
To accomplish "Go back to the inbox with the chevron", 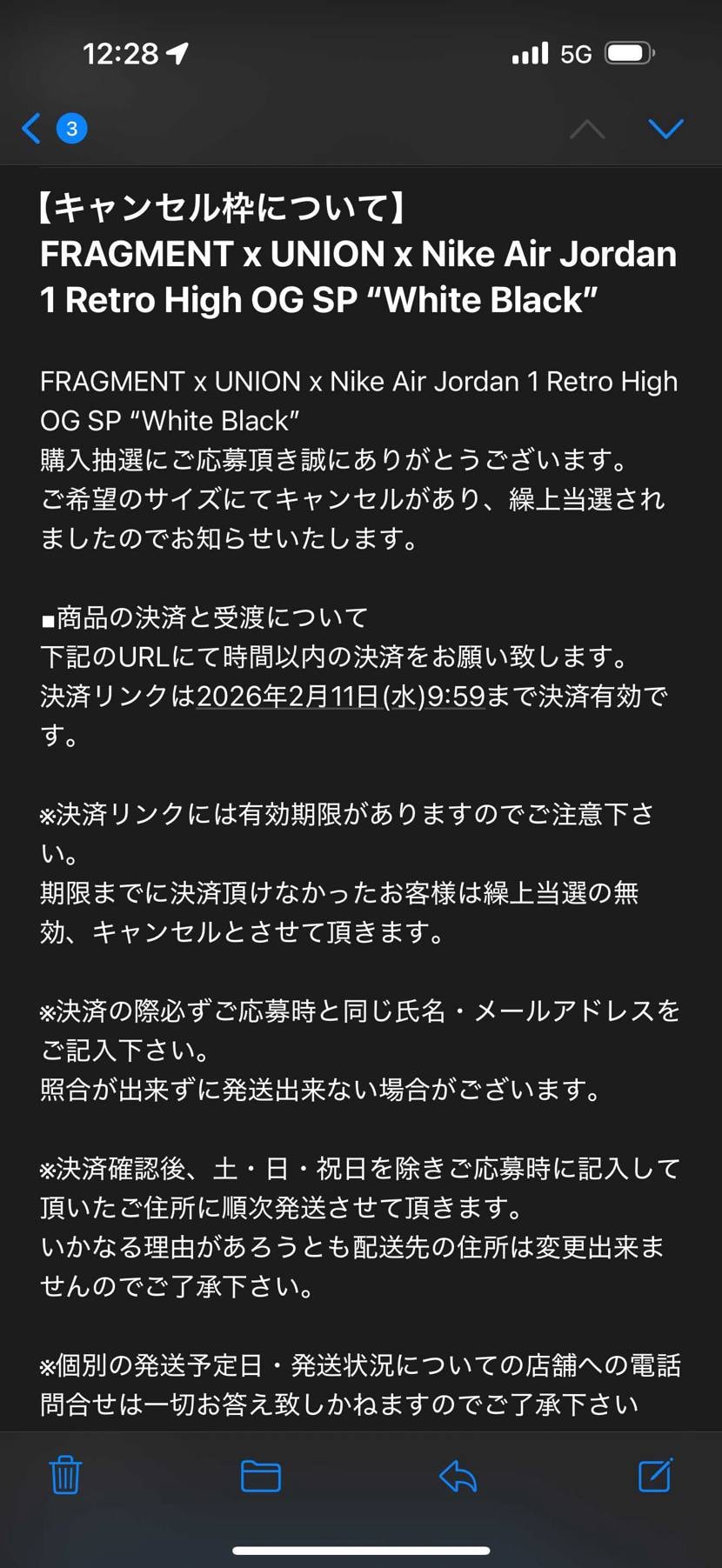I will point(30,127).
